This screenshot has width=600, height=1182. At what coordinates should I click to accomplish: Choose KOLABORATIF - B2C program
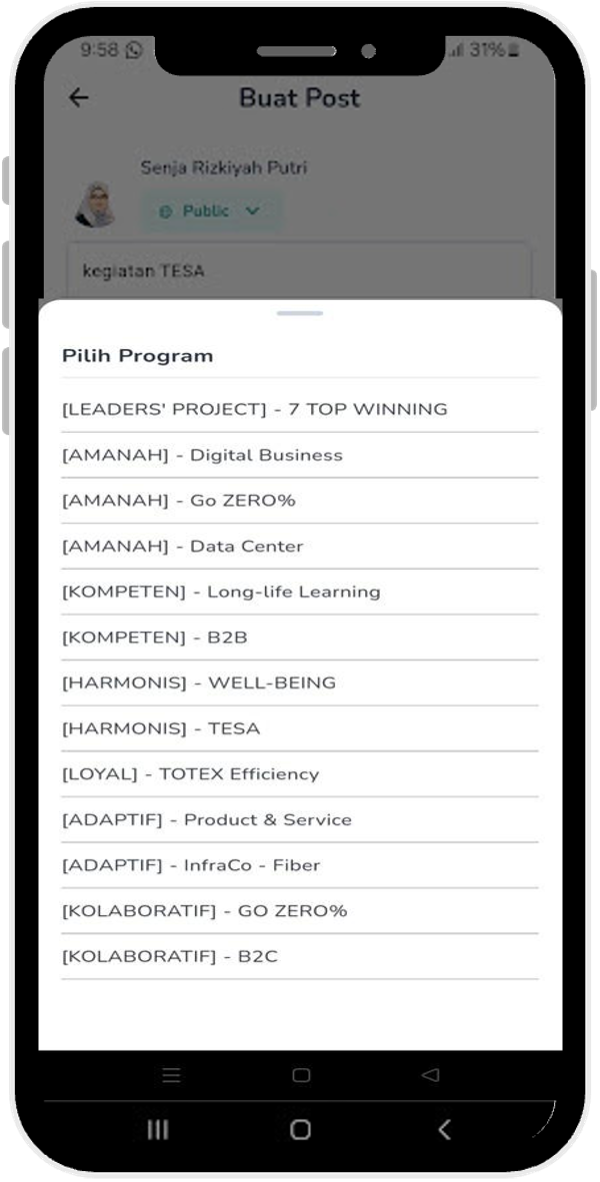(170, 957)
